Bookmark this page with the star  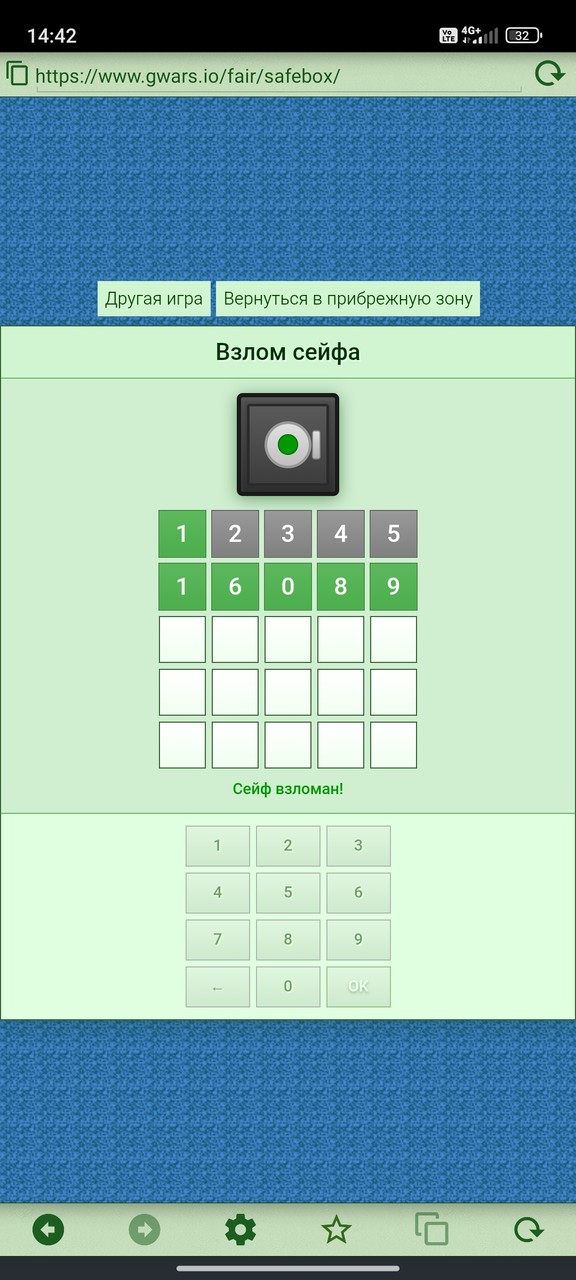click(336, 1229)
